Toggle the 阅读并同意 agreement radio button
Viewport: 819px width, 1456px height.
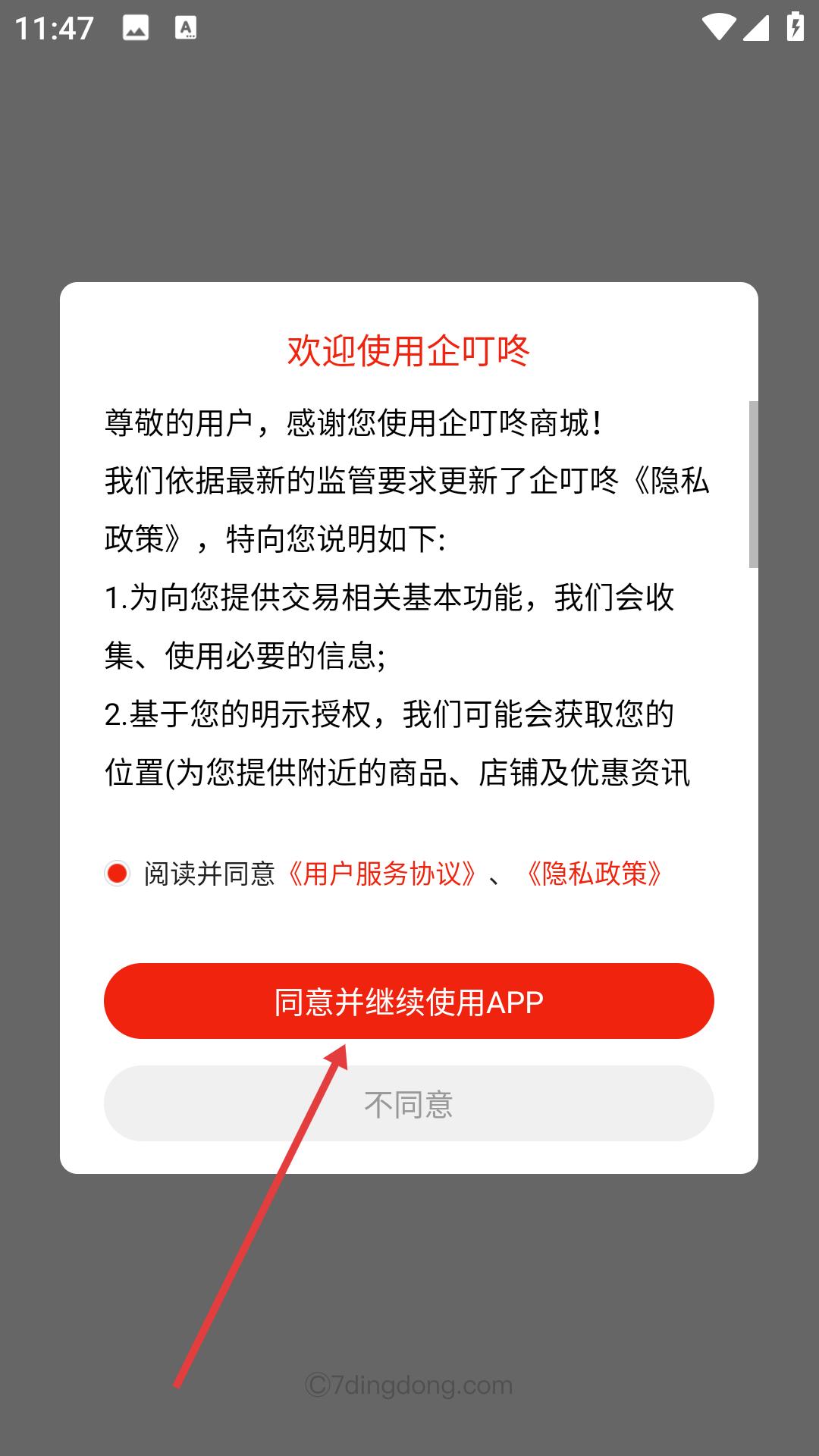(x=118, y=874)
